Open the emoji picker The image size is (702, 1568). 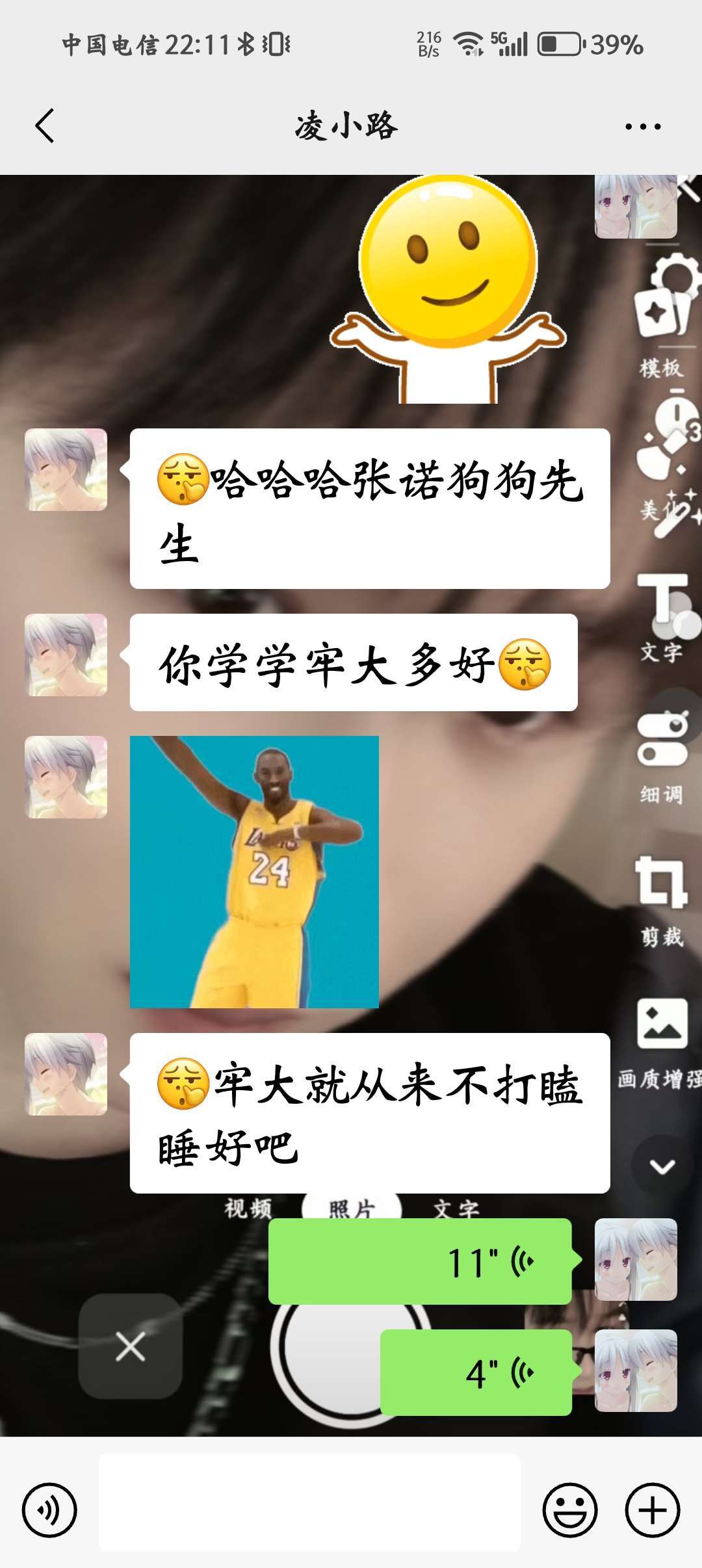click(x=570, y=1509)
